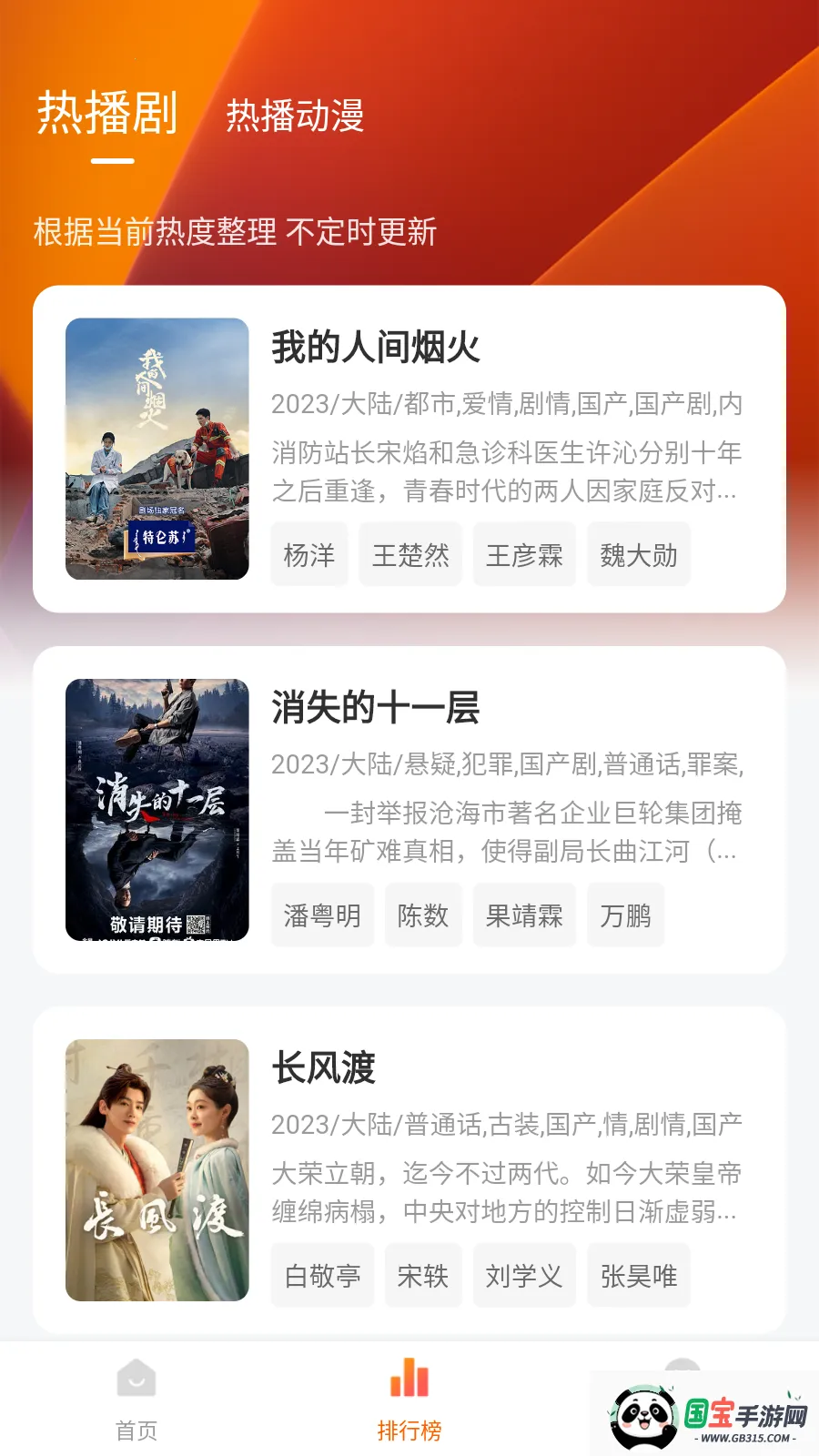Tap the 刘学义 actor chip

pos(524,1276)
